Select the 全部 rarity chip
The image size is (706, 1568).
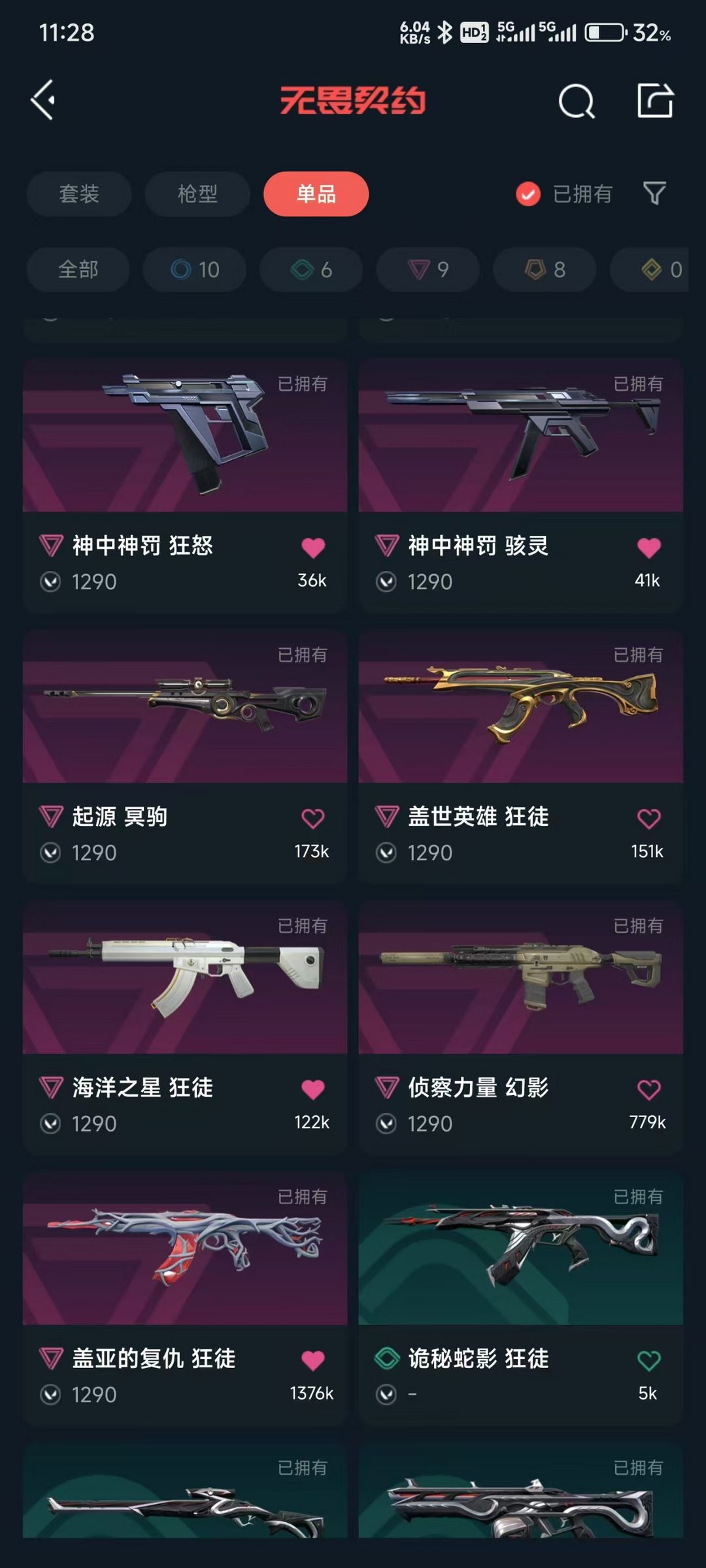click(x=78, y=269)
